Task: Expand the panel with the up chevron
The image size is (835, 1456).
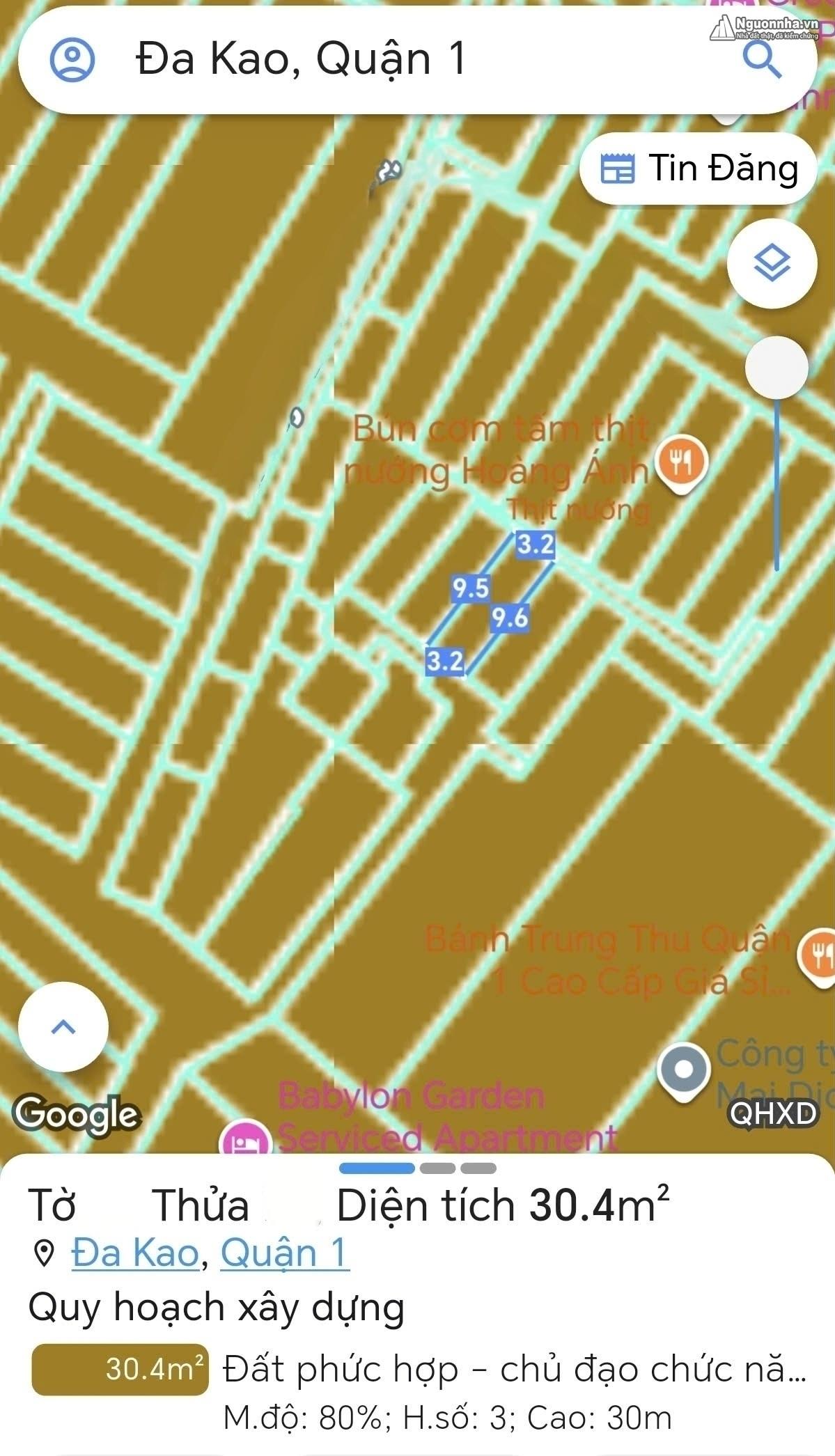Action: [63, 1027]
